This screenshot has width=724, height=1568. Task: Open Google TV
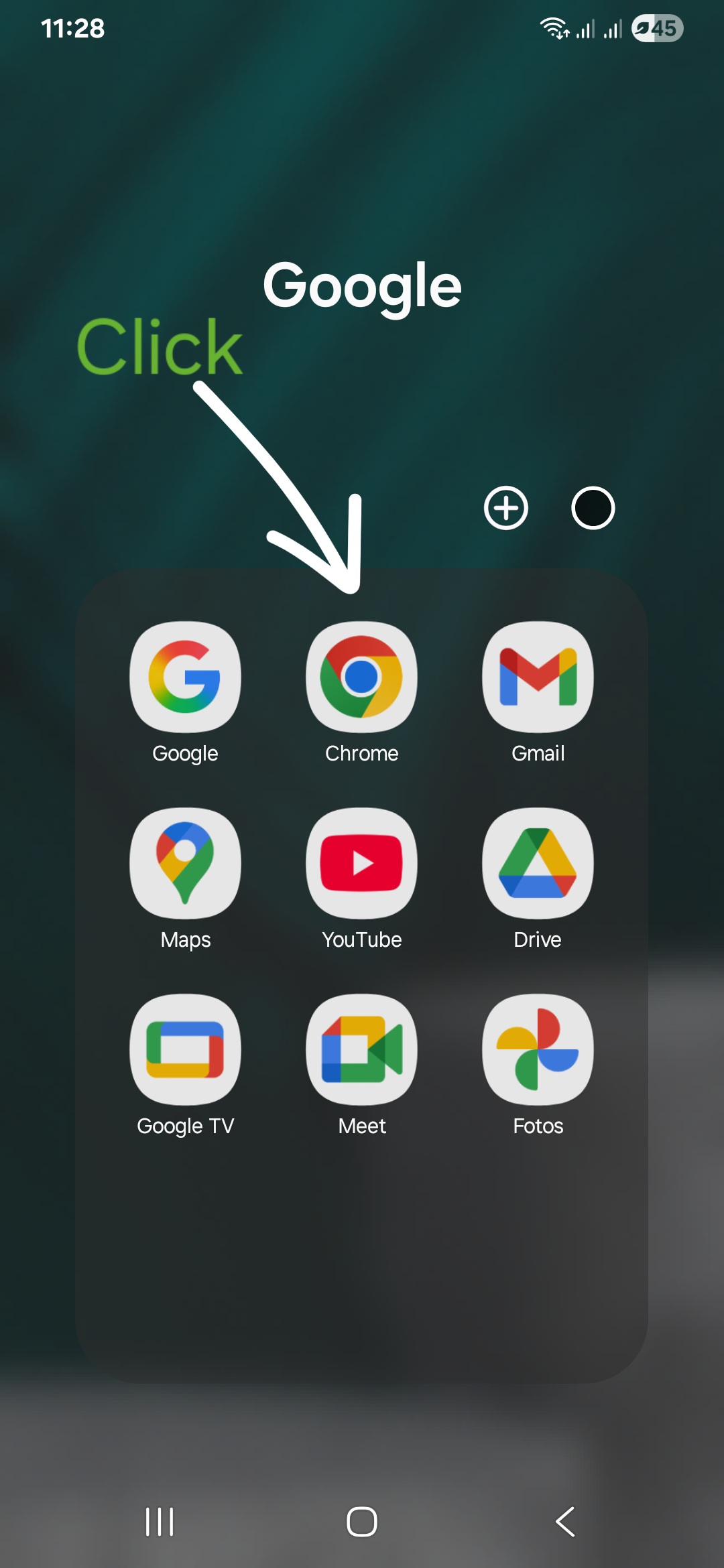point(185,1049)
